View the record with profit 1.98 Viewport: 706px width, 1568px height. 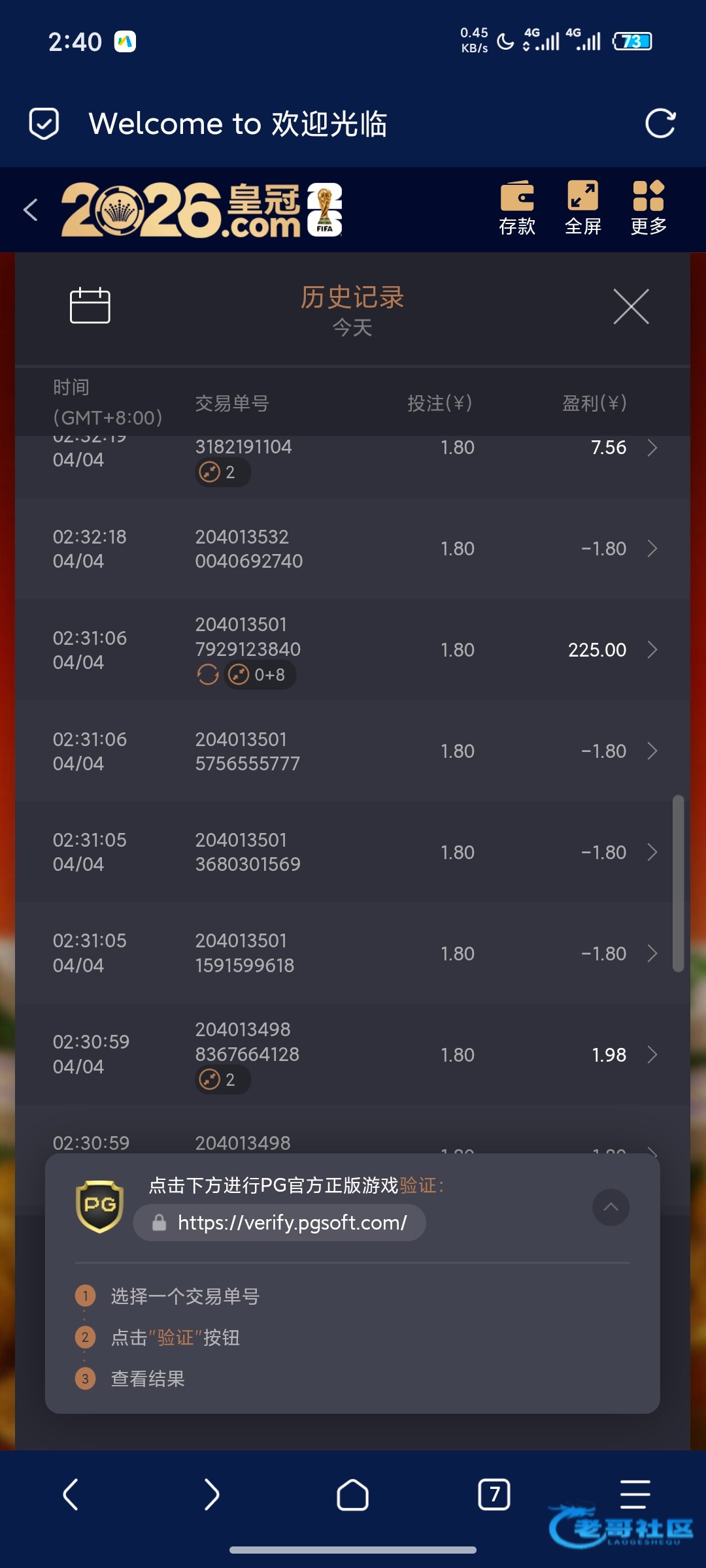point(651,1055)
